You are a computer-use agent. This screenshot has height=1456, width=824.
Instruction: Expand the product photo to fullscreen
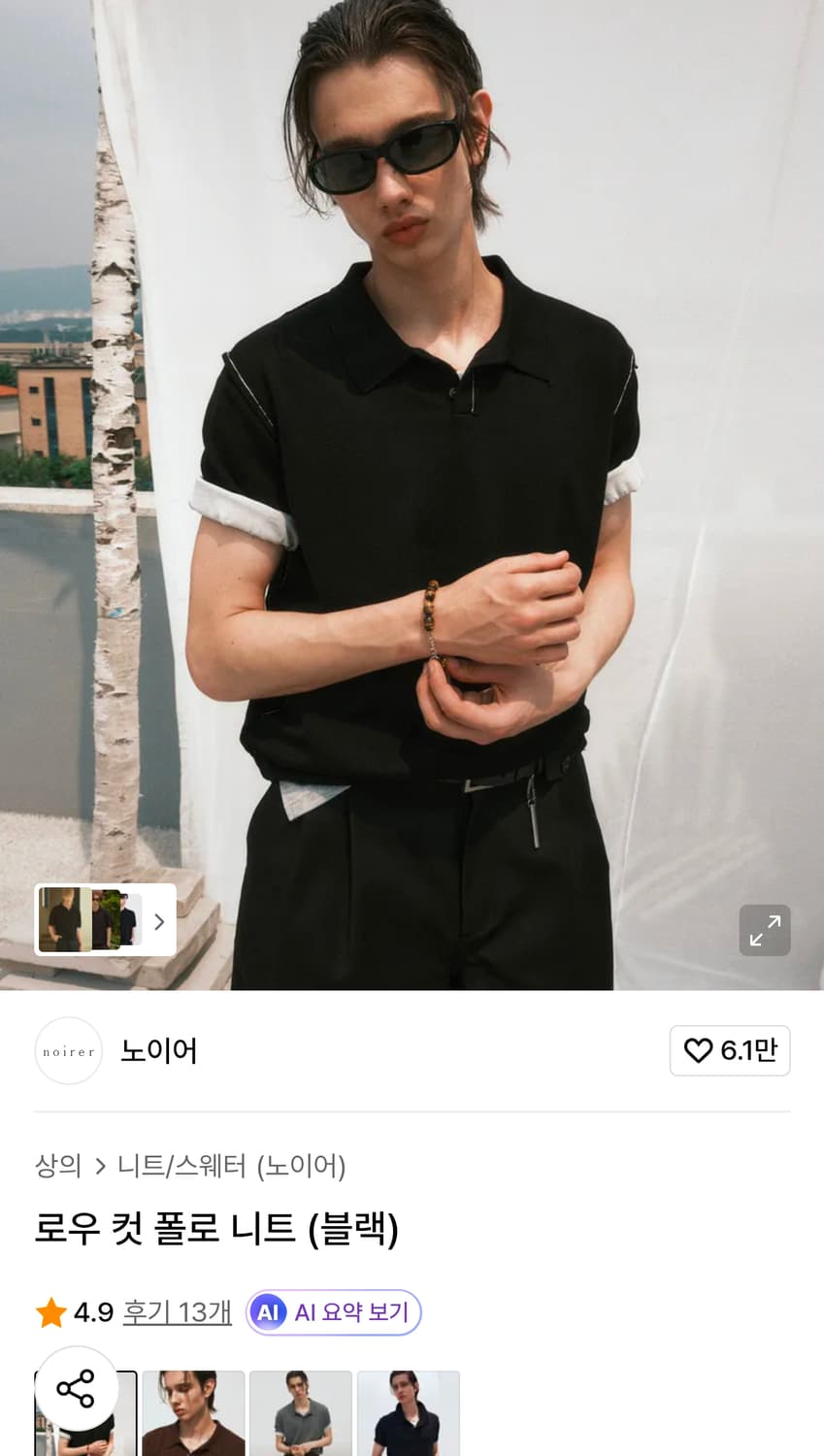tap(765, 930)
